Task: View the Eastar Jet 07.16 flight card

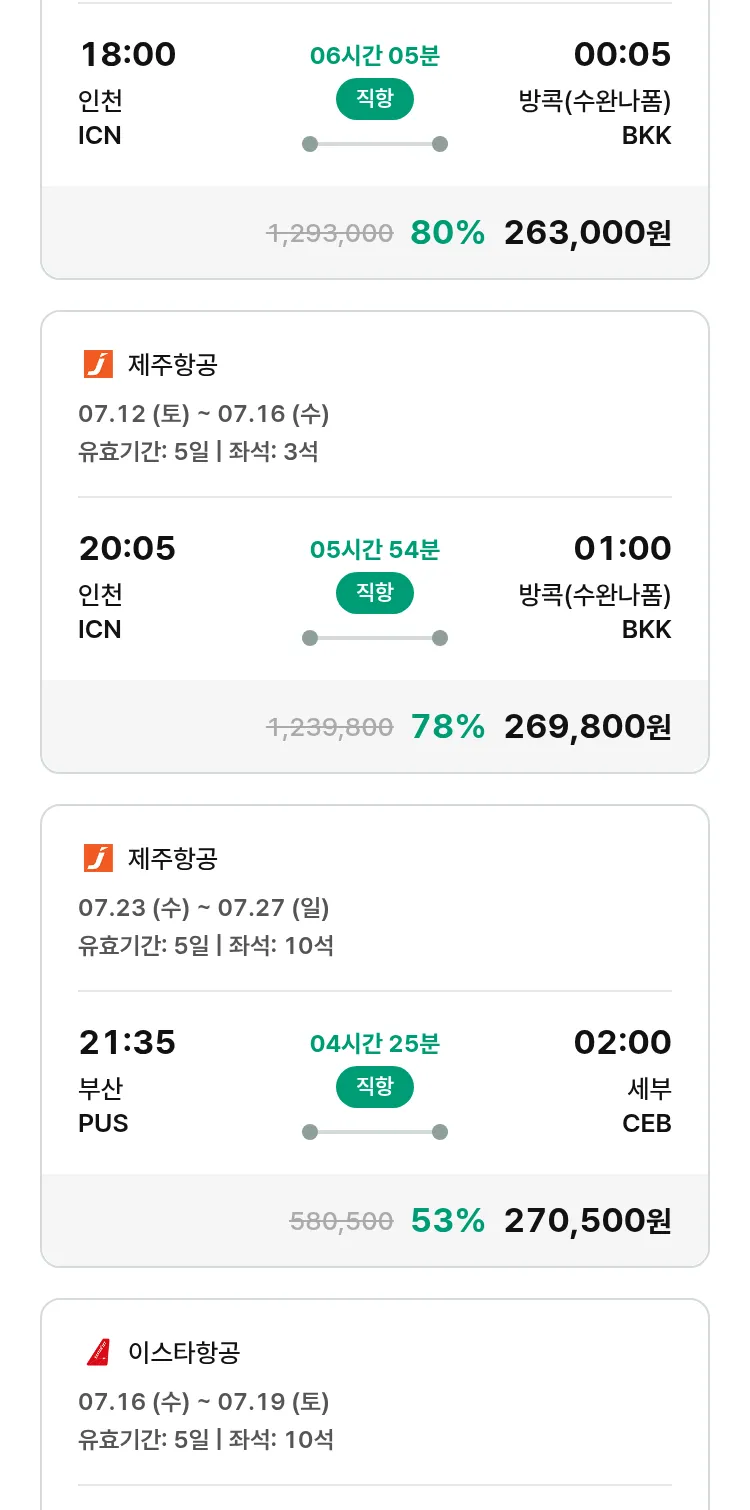Action: [375, 1404]
